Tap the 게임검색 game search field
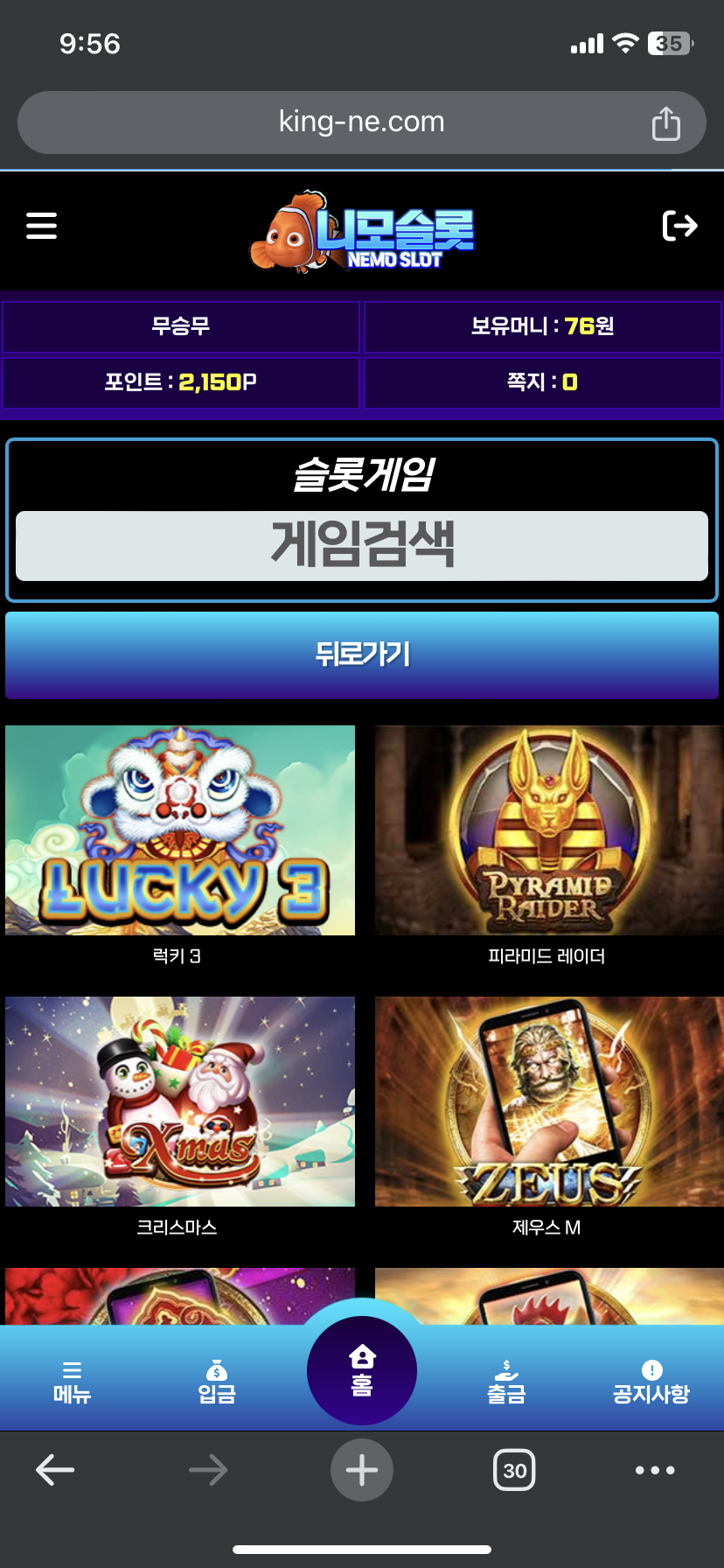The height and width of the screenshot is (1568, 724). pyautogui.click(x=362, y=546)
